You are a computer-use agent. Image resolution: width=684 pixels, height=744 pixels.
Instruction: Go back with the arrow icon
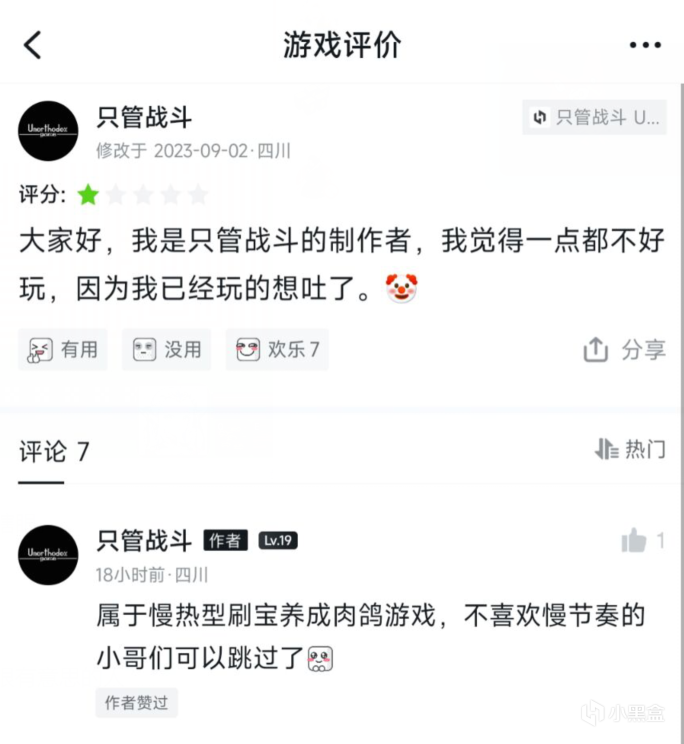click(33, 45)
